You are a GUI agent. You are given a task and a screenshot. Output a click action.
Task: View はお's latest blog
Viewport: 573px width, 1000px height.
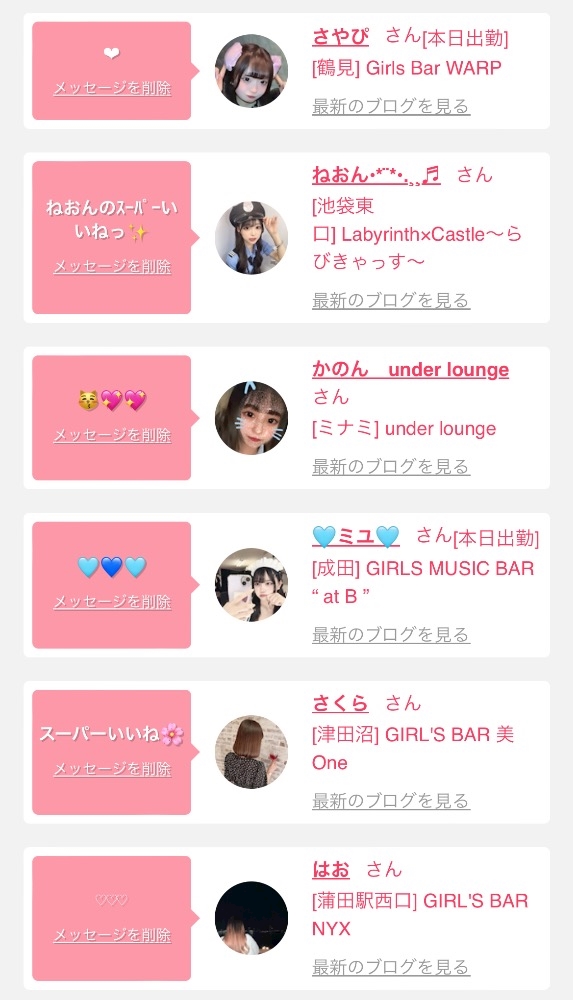tap(391, 967)
